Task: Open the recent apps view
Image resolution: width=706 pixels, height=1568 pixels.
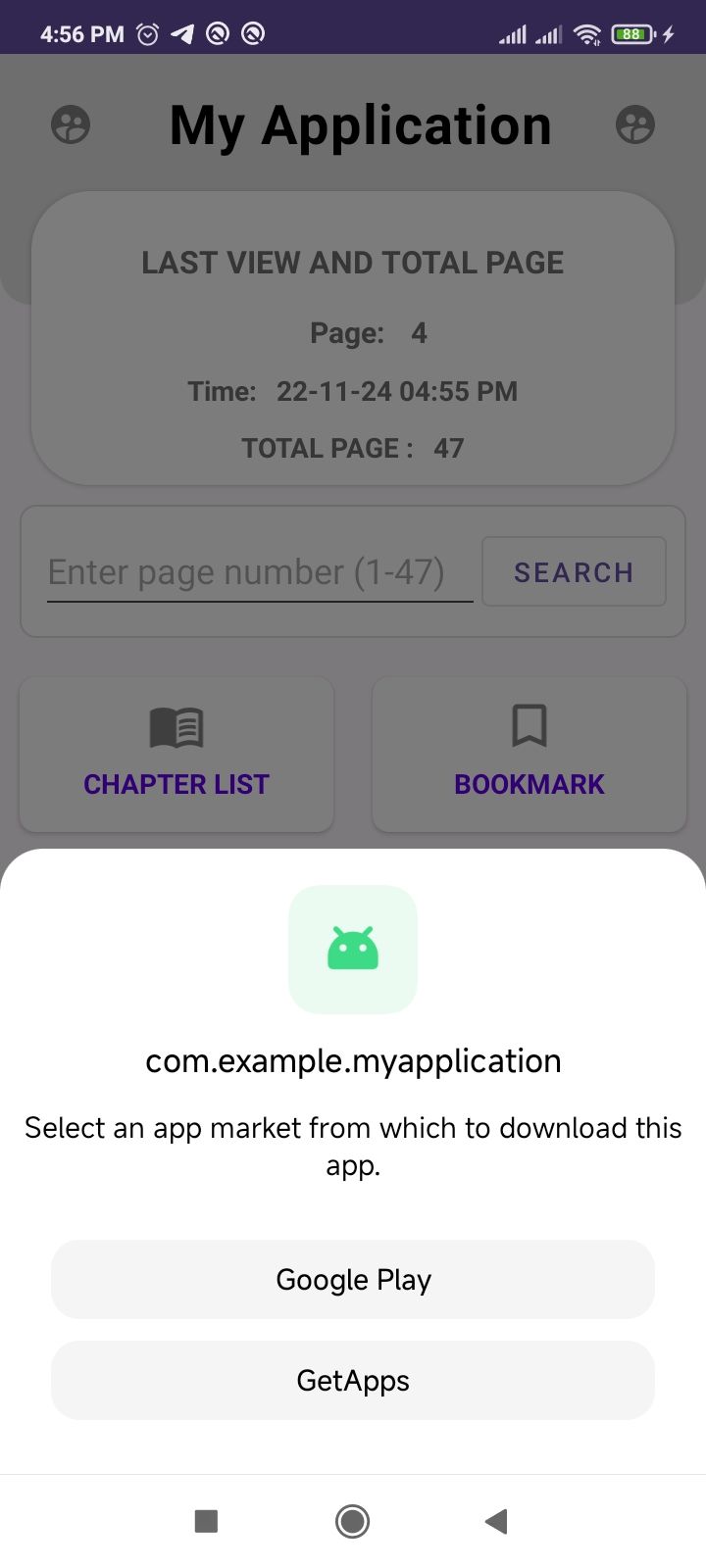Action: point(206,1521)
